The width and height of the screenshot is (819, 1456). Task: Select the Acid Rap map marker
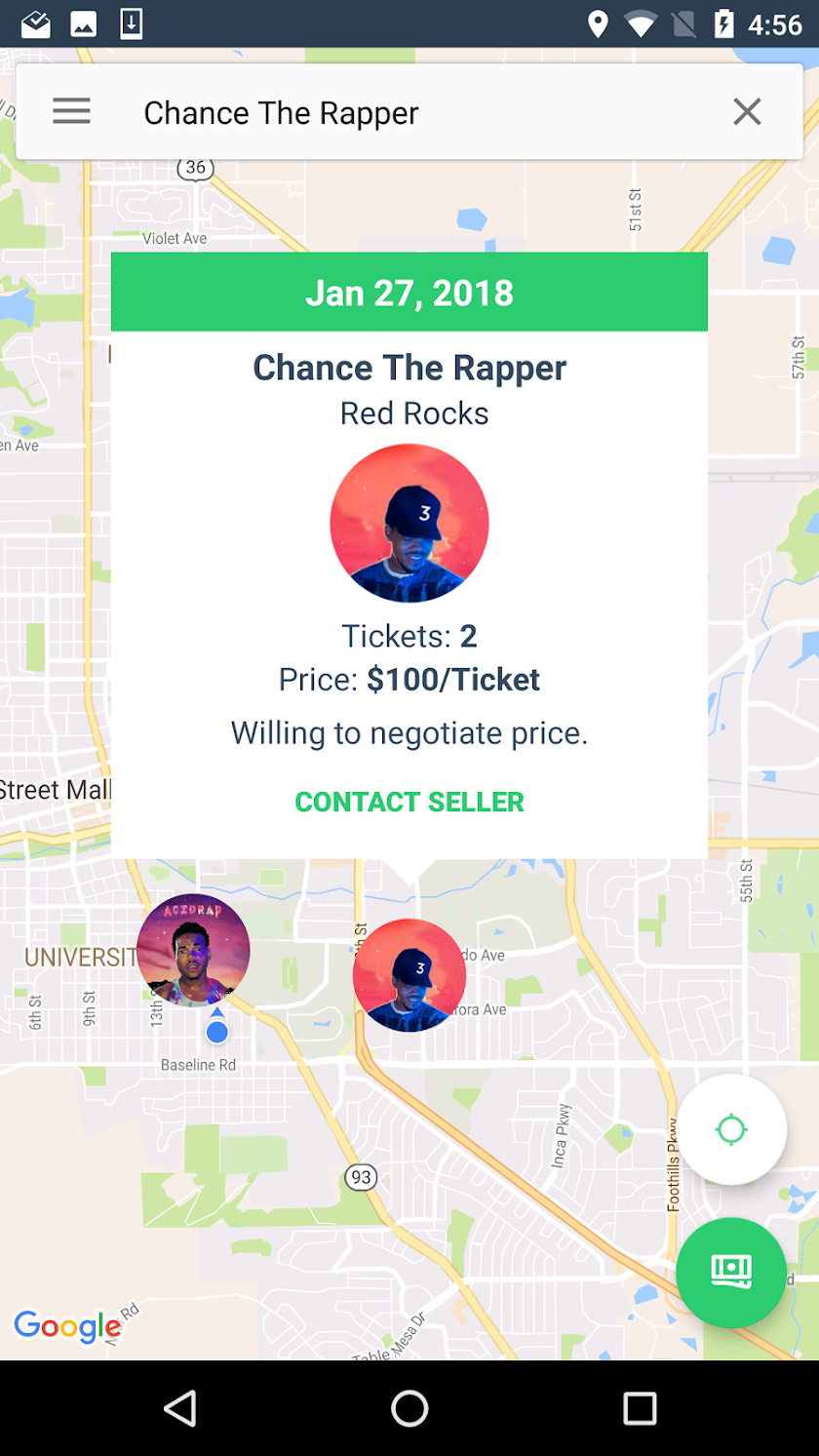[193, 950]
